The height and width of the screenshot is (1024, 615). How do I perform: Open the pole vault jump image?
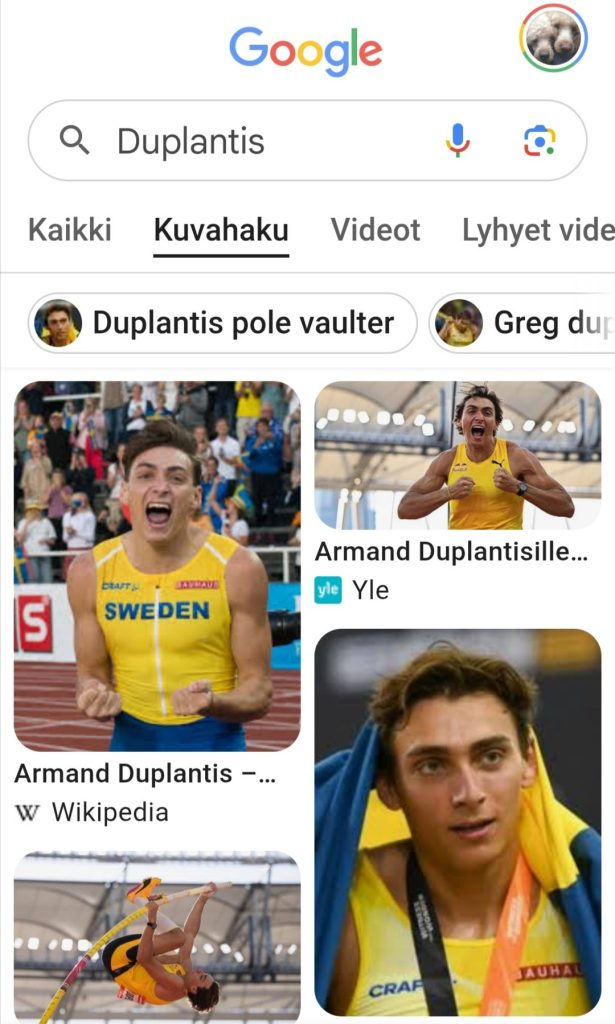pos(157,936)
